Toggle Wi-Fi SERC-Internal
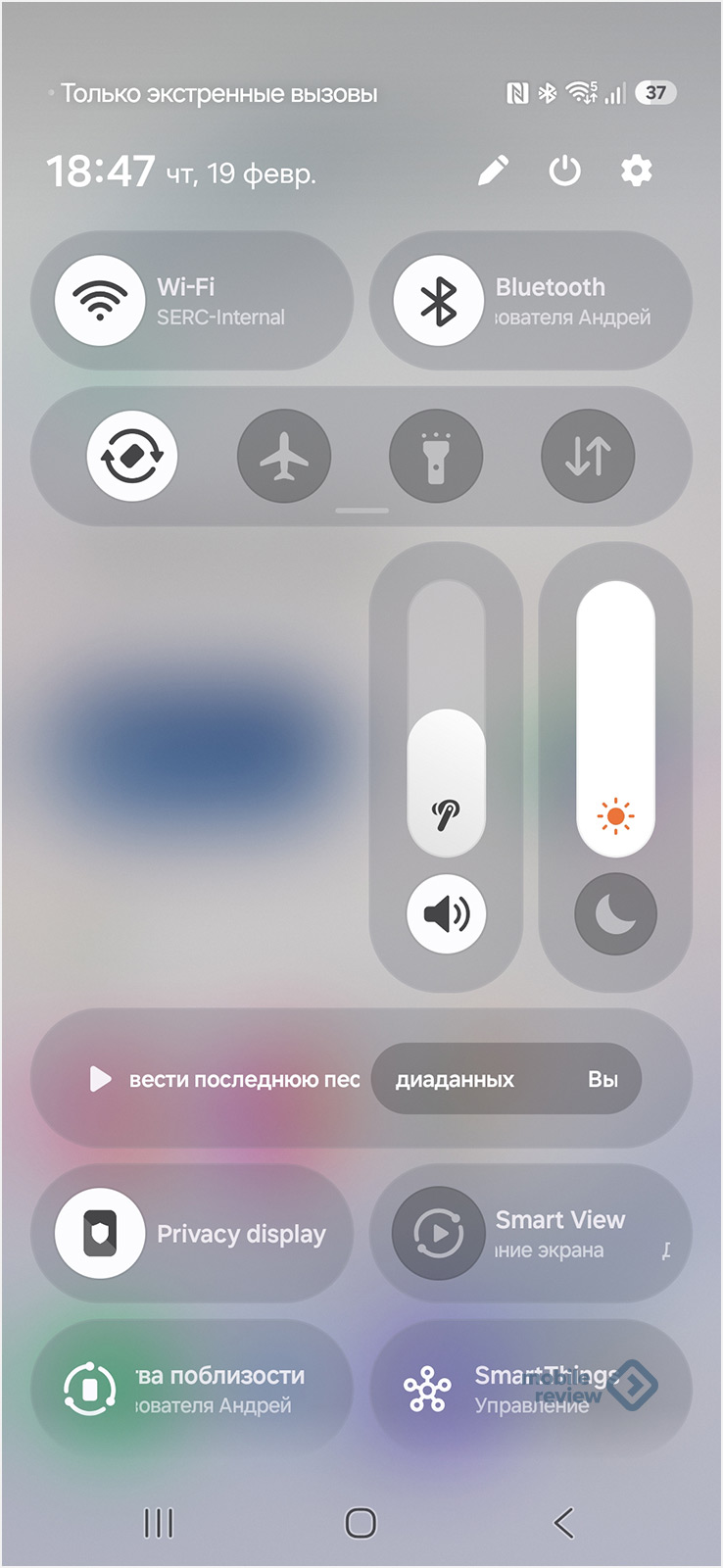723x1568 pixels. point(100,301)
